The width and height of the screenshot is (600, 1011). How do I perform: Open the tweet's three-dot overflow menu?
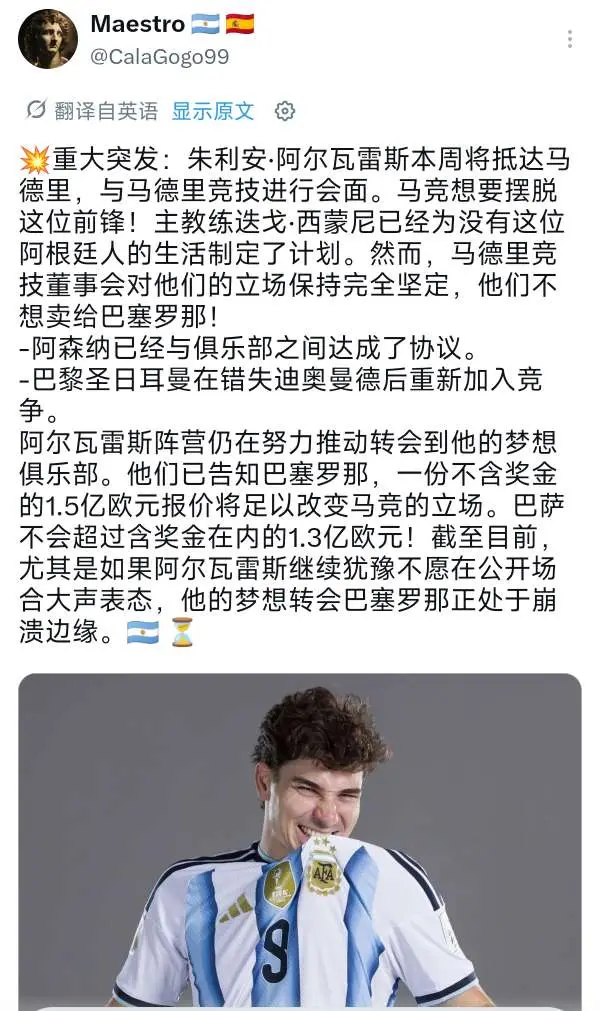570,39
